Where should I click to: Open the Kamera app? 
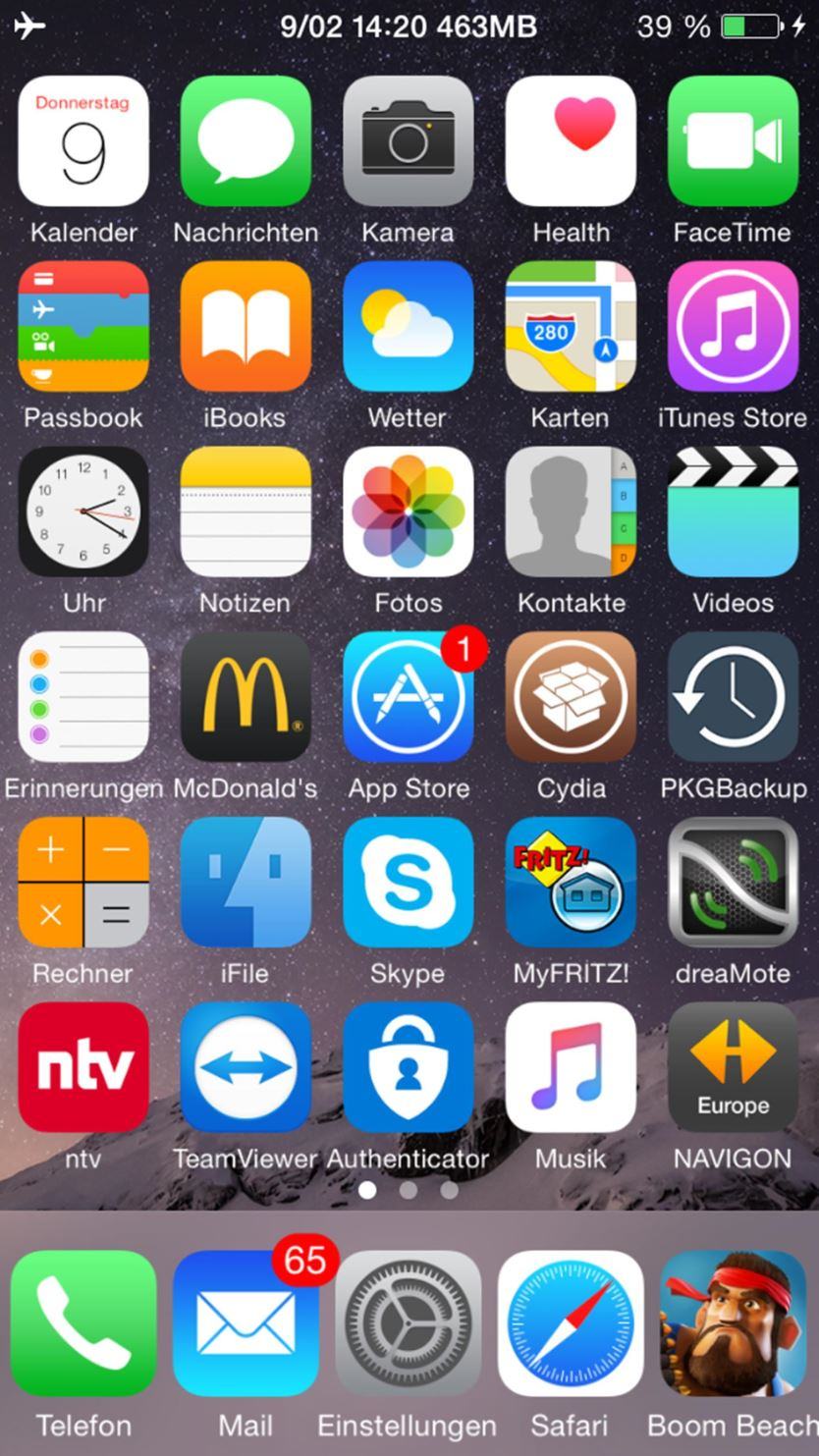tap(408, 141)
